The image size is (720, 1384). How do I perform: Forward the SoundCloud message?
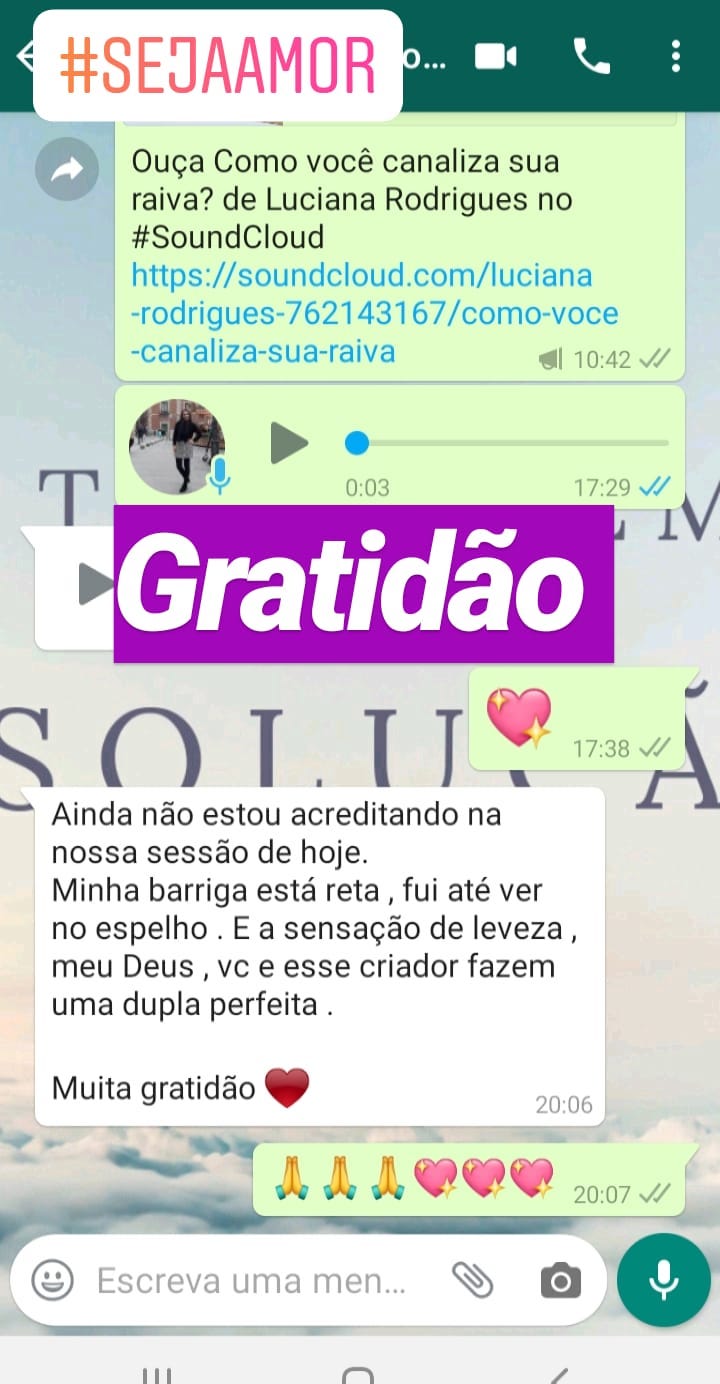pyautogui.click(x=67, y=170)
